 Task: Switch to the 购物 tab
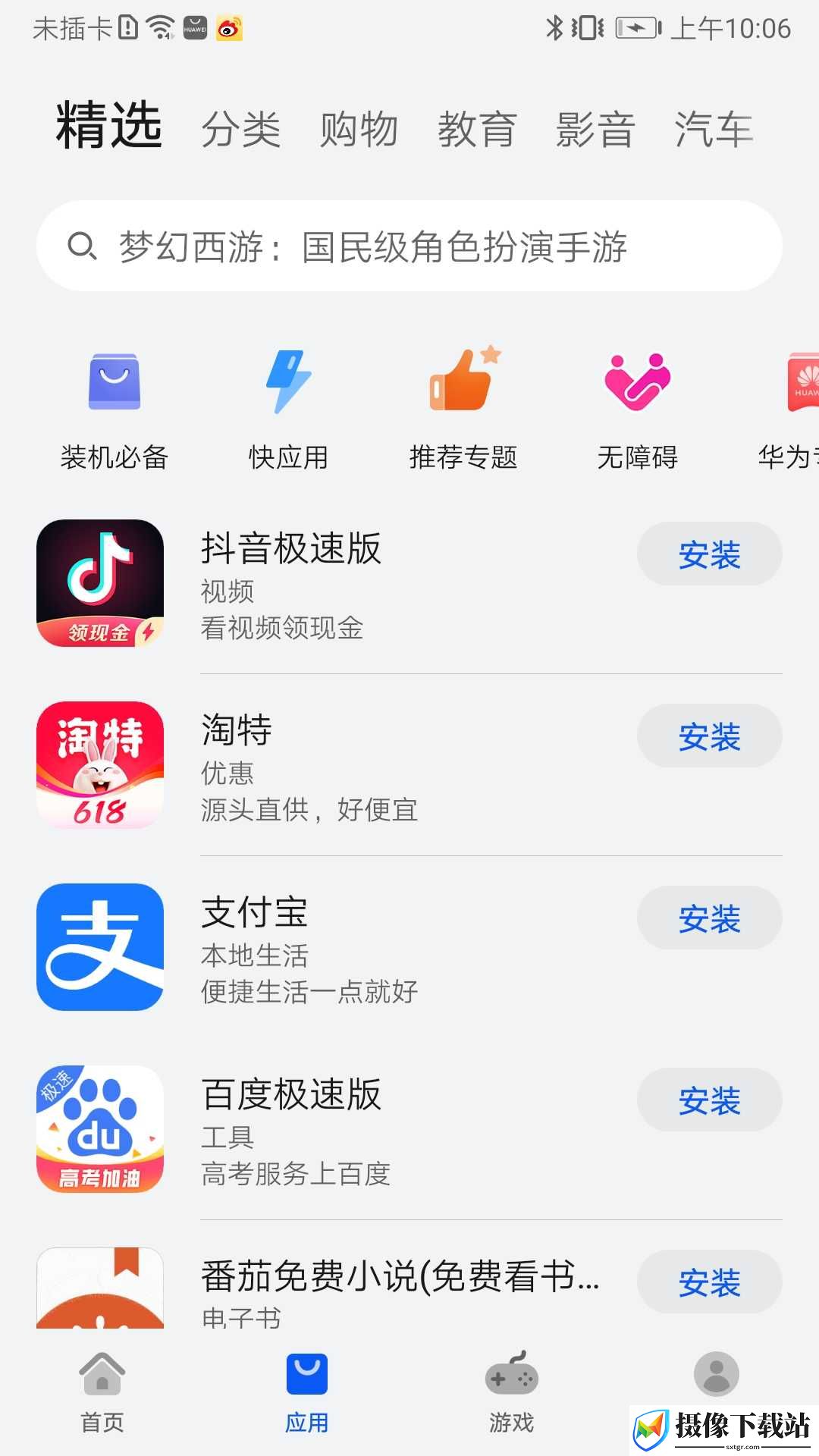tap(359, 129)
